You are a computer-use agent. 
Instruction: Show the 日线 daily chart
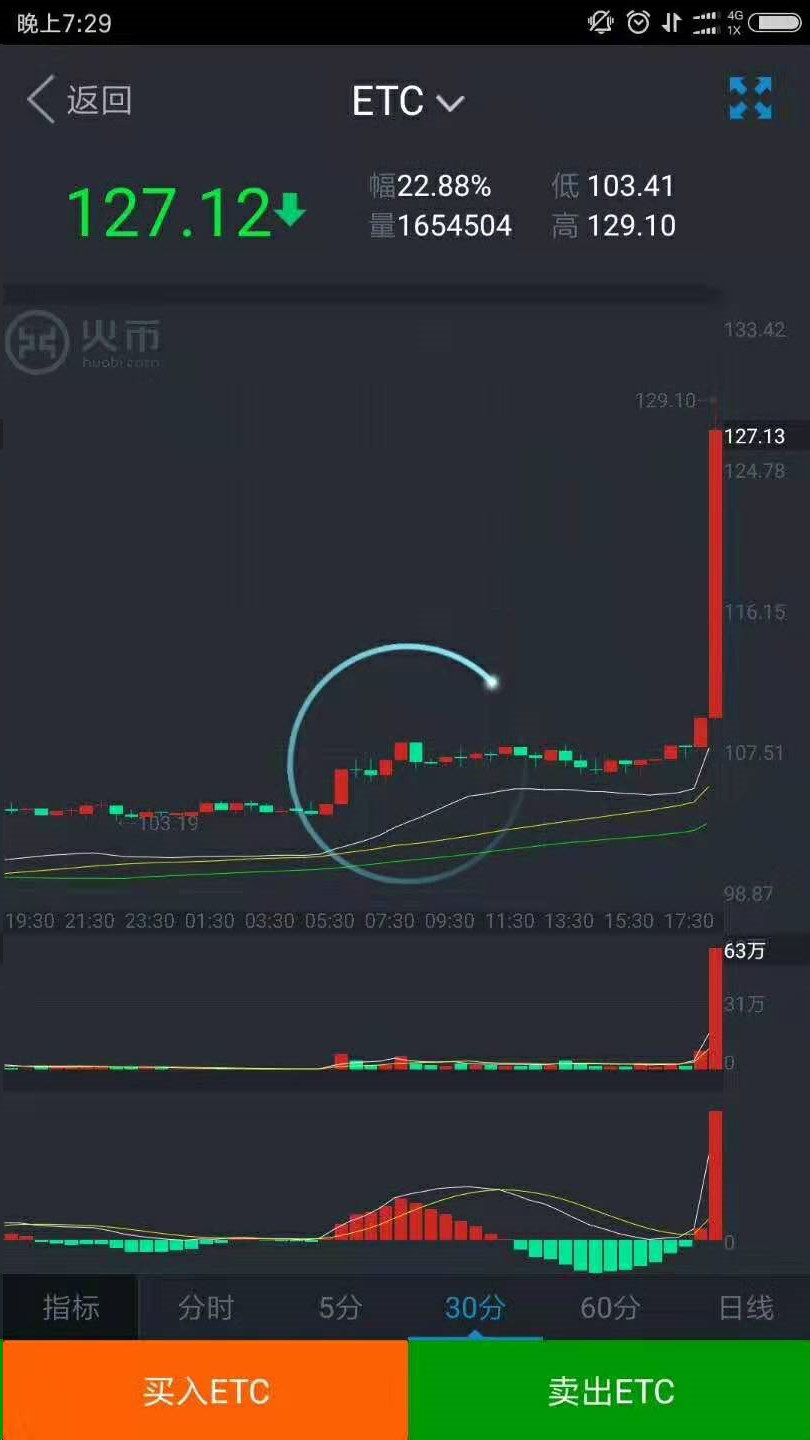tap(746, 1307)
